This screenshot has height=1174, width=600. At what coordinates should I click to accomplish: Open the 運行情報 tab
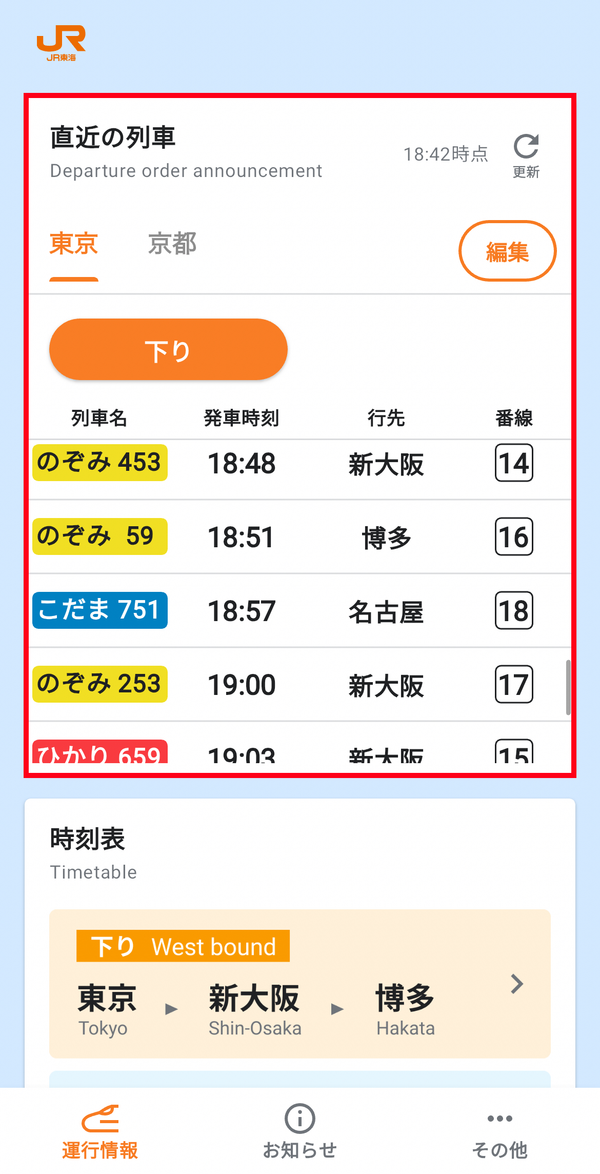[100, 1131]
